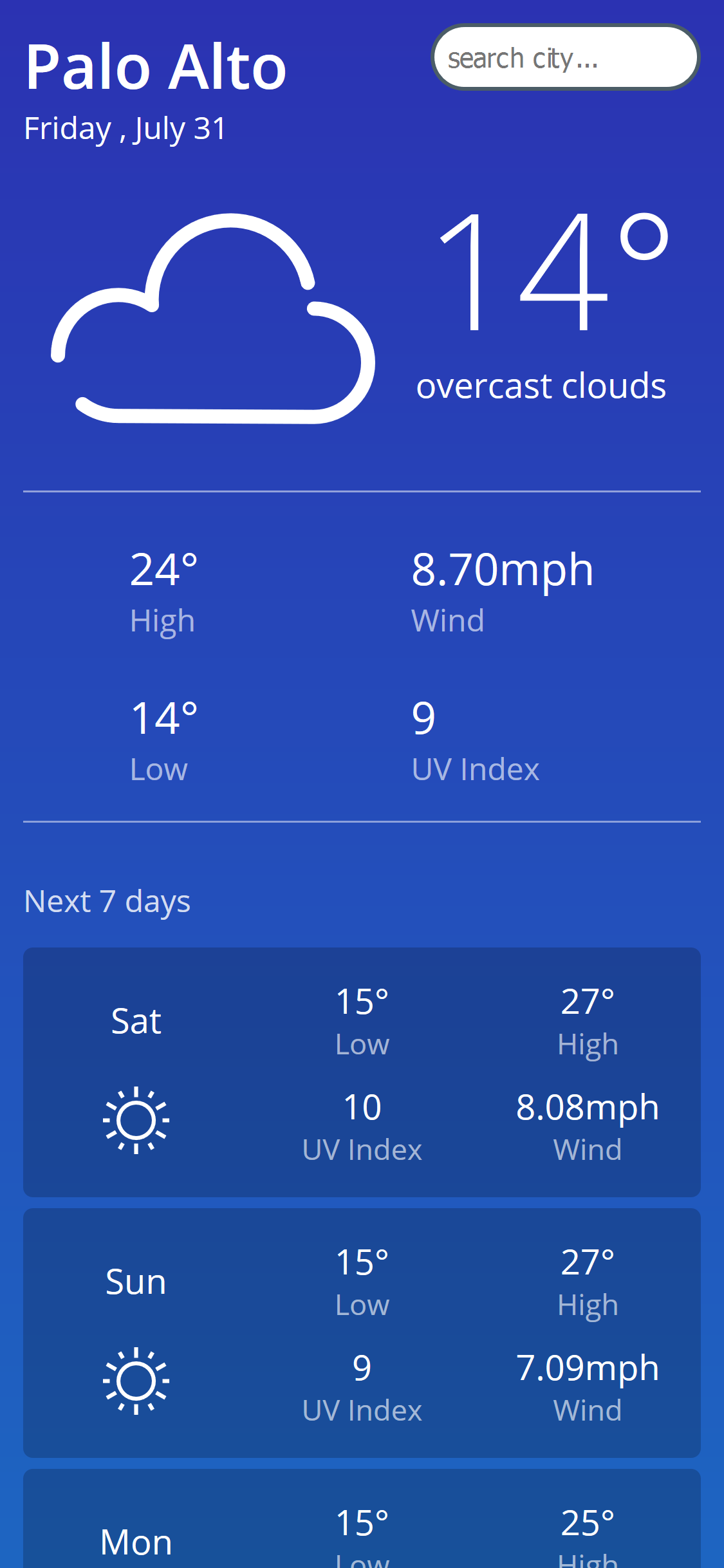Click the High temperature 24°

tap(164, 570)
